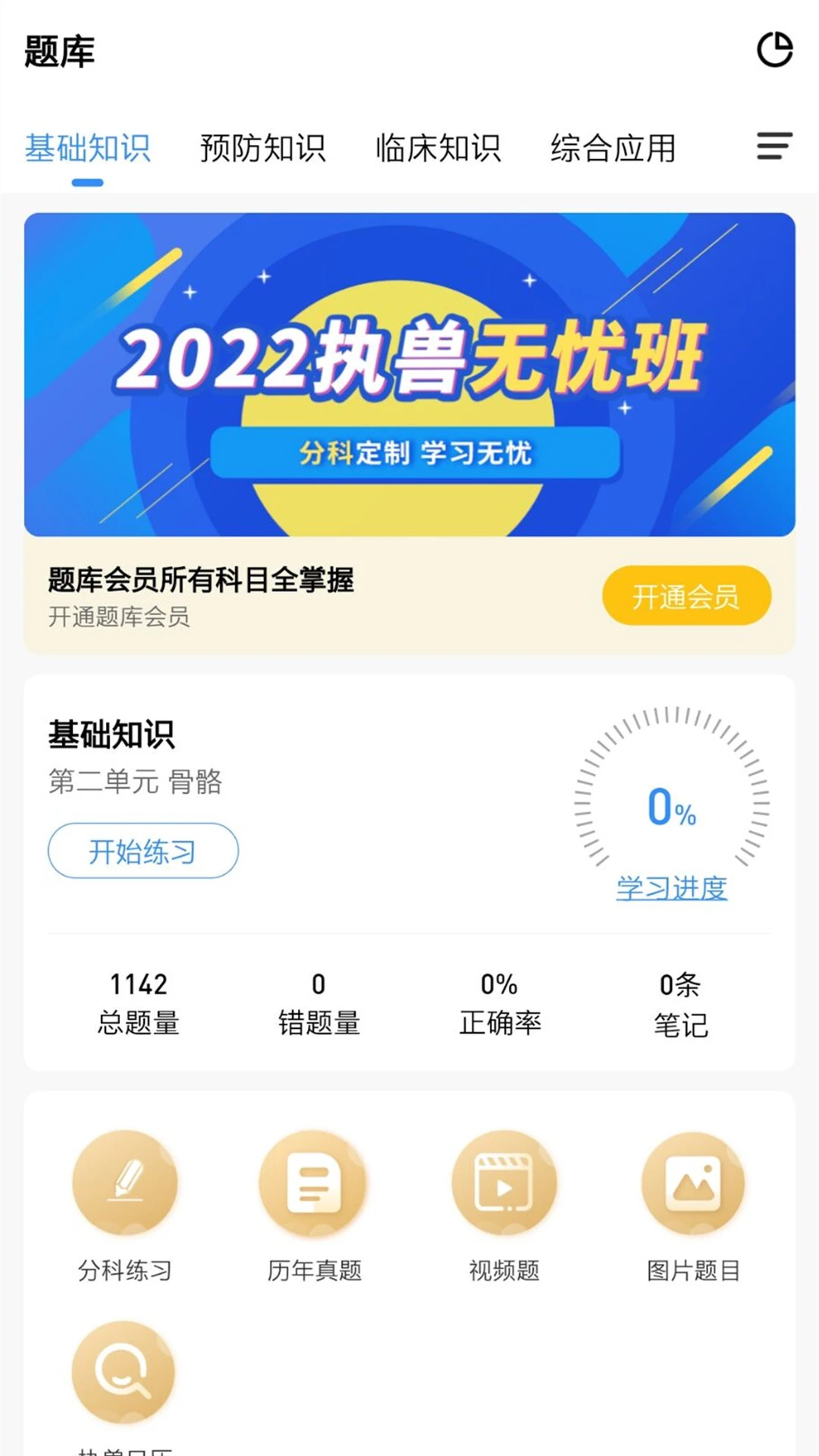Select the 基础知识 tab

coord(89,149)
